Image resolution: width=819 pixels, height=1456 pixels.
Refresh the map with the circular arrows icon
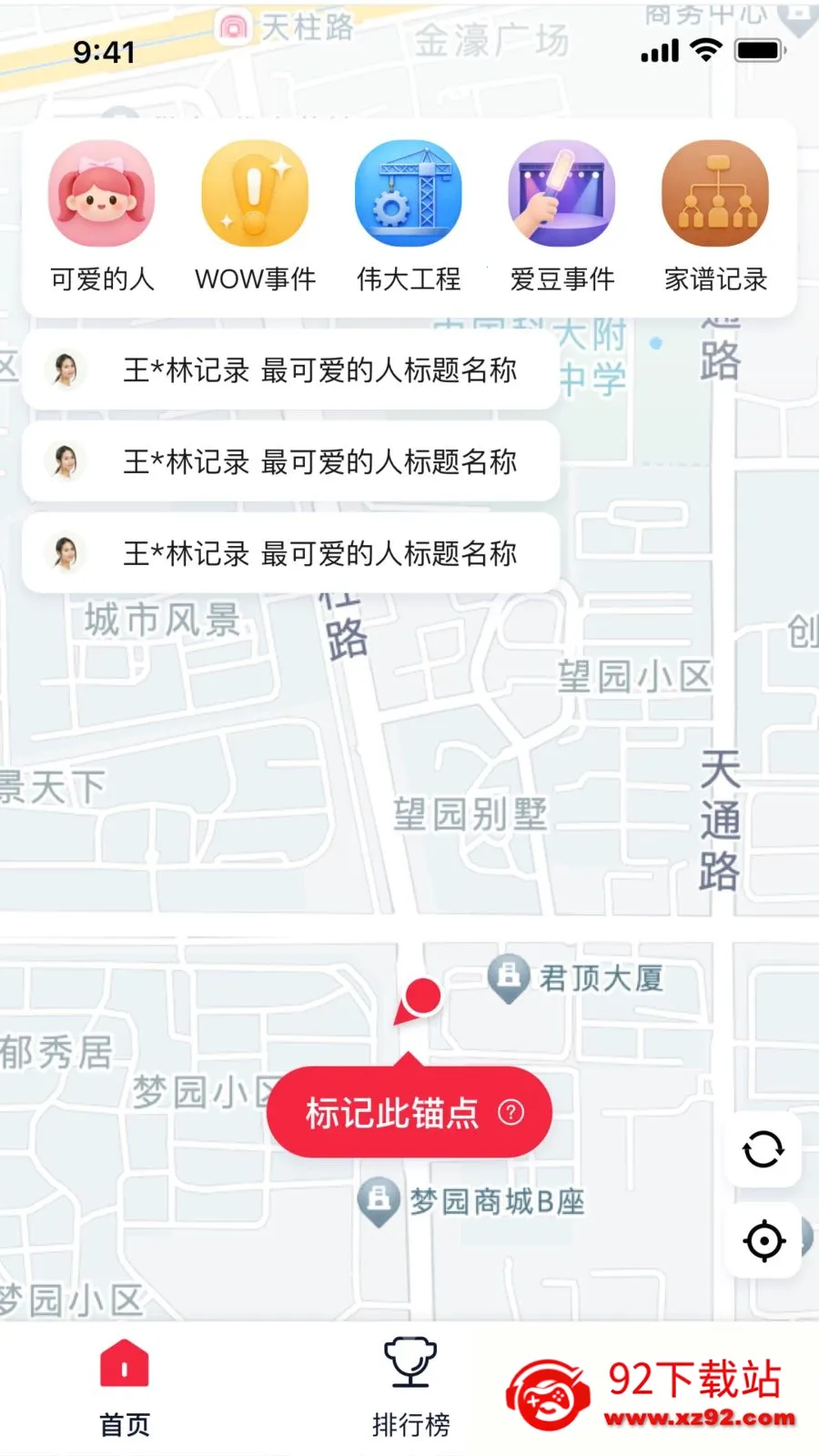(763, 1150)
